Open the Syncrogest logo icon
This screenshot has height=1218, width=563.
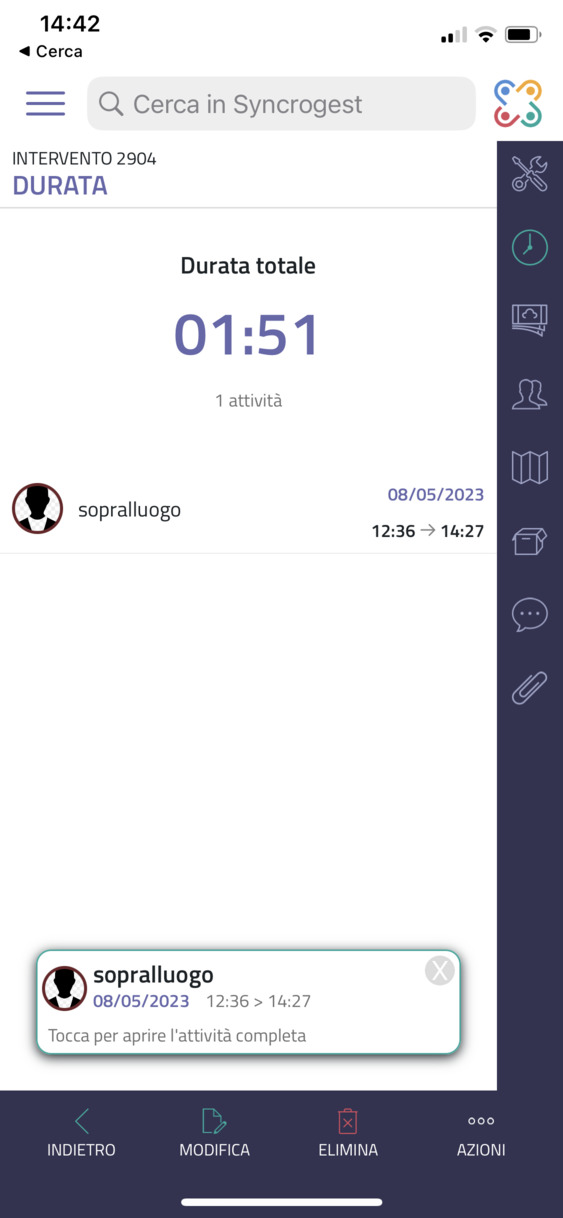518,103
